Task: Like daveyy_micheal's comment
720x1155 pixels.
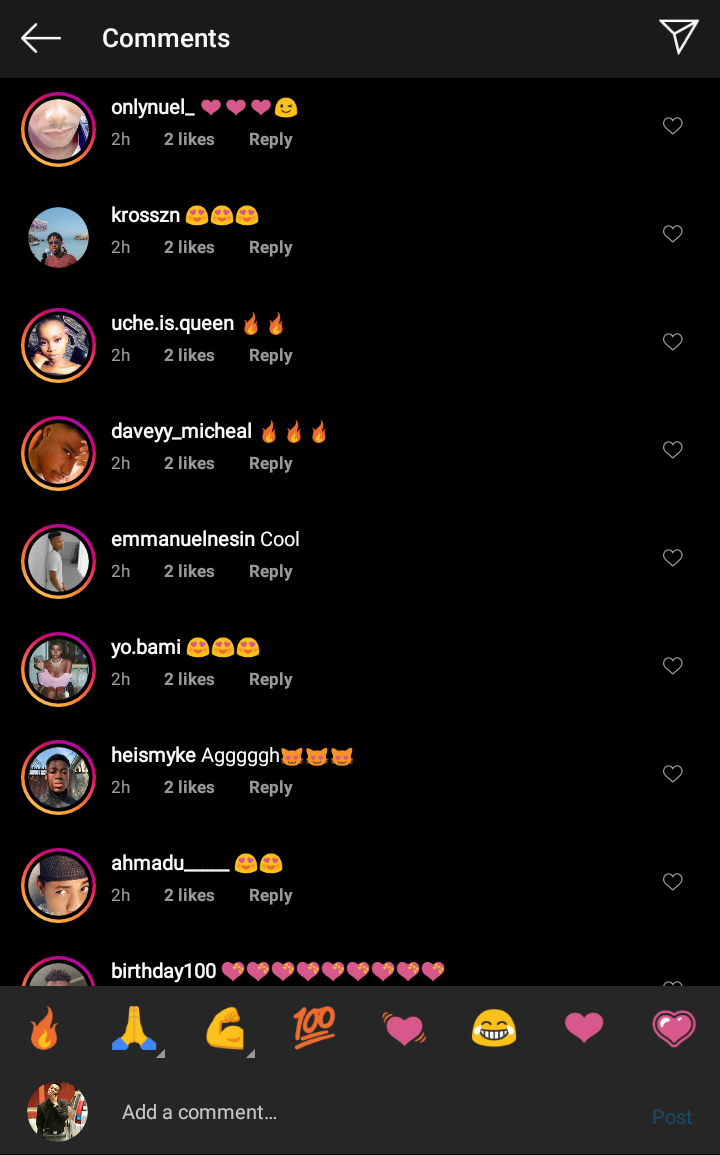Action: click(673, 450)
